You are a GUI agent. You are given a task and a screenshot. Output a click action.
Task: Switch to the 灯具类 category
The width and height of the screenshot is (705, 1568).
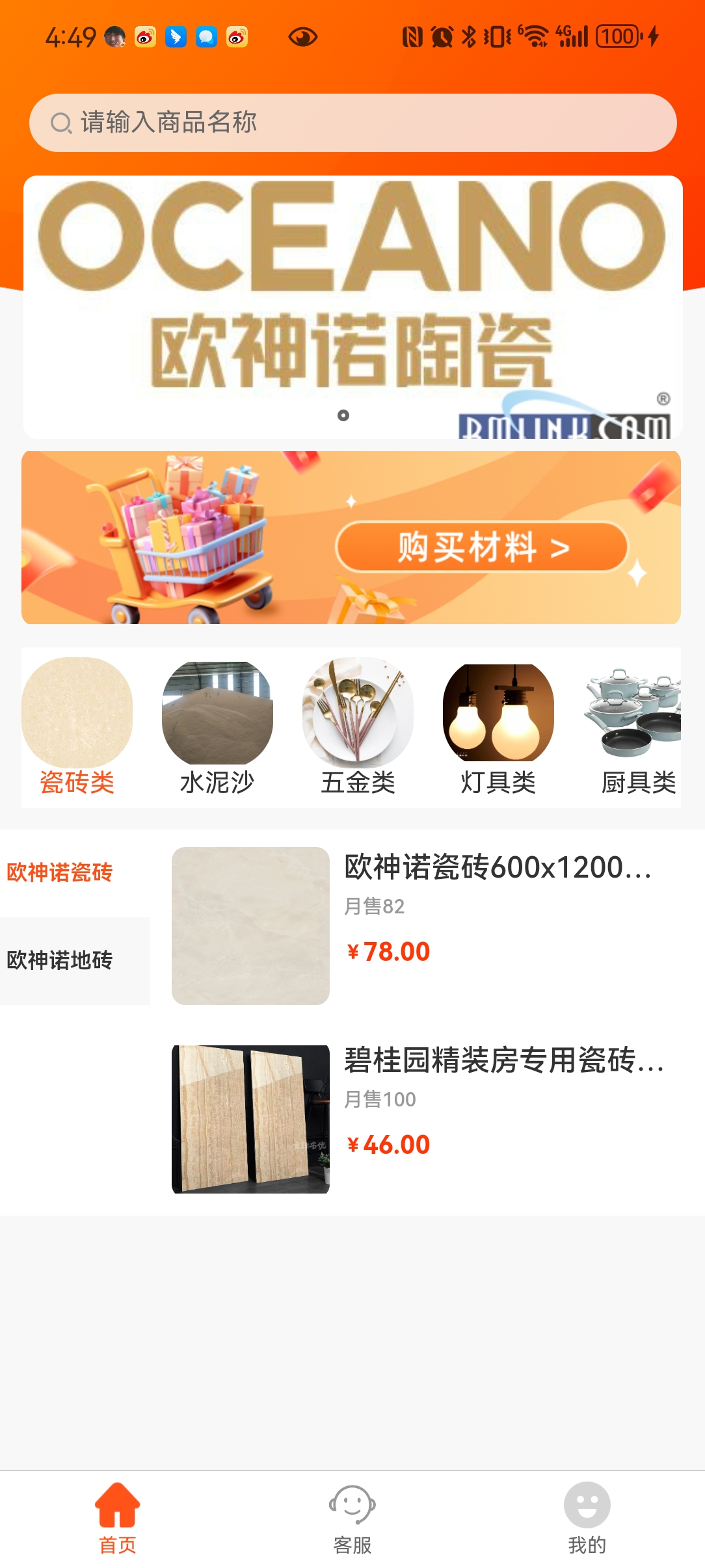[498, 727]
